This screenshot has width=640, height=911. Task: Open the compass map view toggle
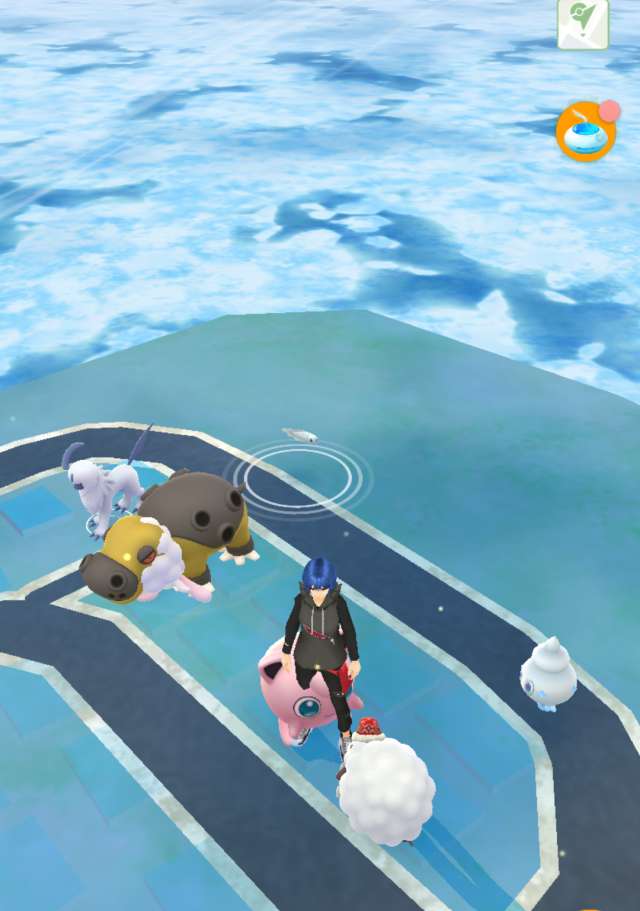point(583,23)
